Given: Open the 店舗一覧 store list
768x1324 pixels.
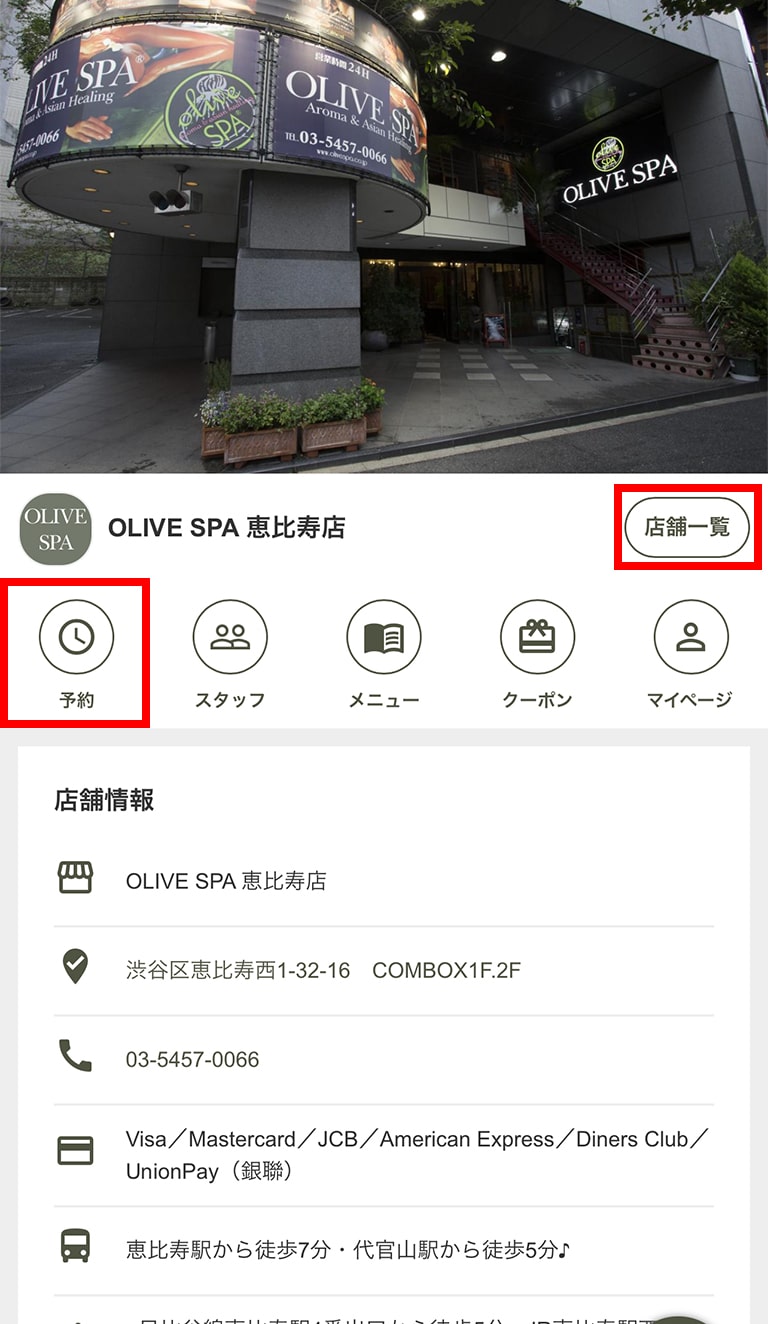Looking at the screenshot, I should [686, 527].
